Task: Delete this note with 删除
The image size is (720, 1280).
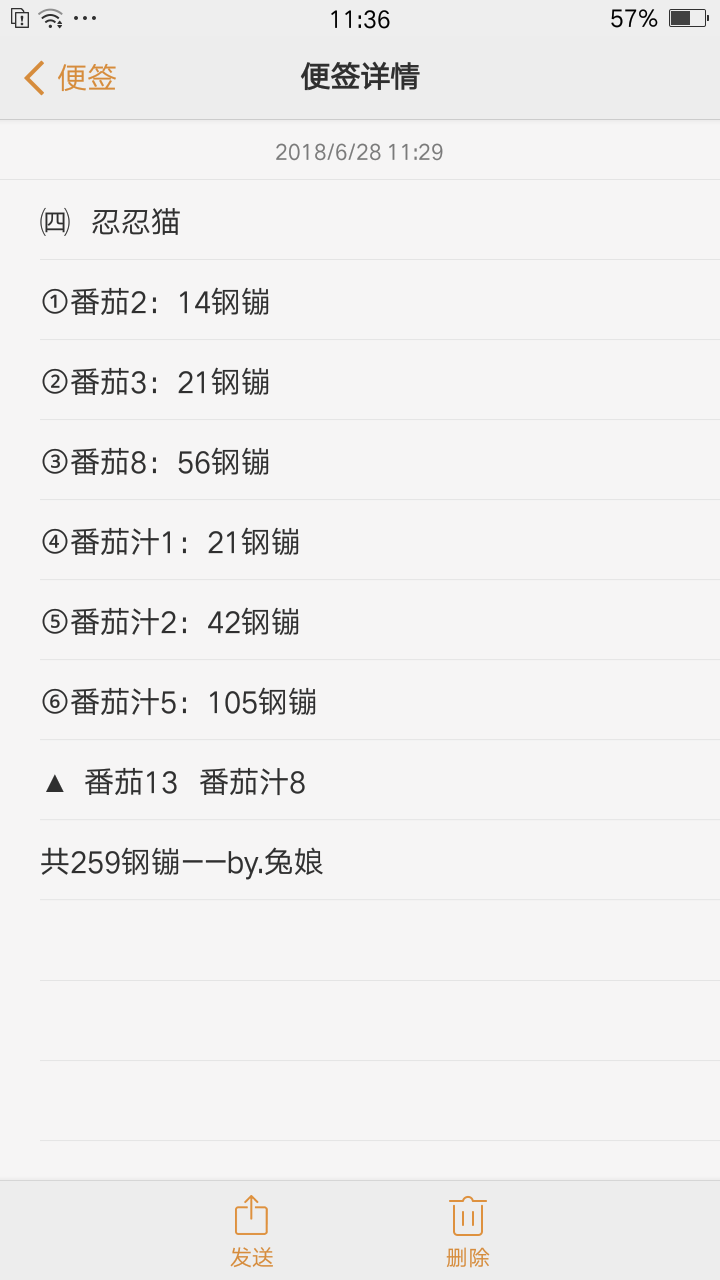Action: pyautogui.click(x=468, y=1232)
